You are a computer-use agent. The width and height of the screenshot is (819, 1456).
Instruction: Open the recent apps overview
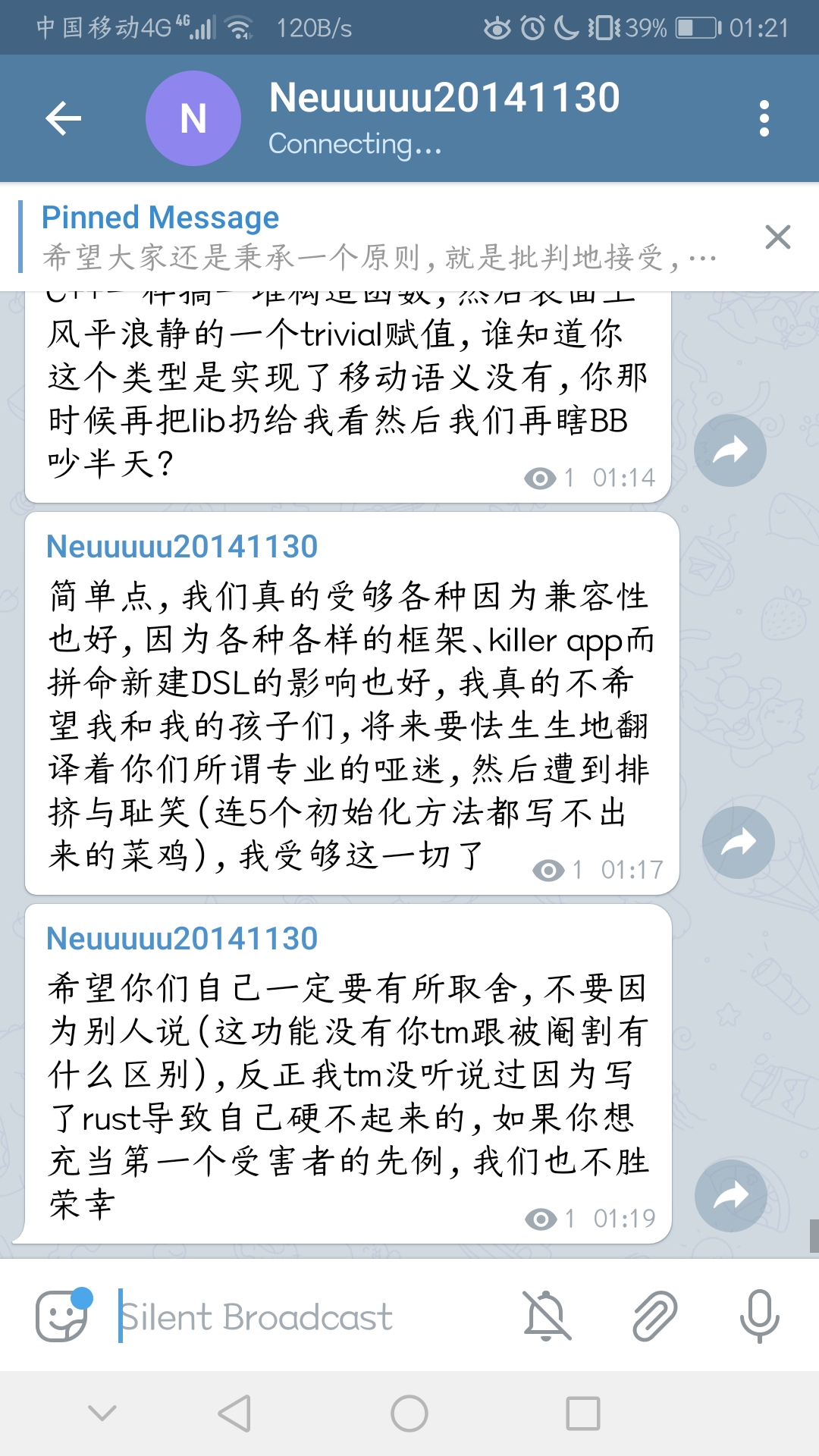click(x=582, y=1414)
